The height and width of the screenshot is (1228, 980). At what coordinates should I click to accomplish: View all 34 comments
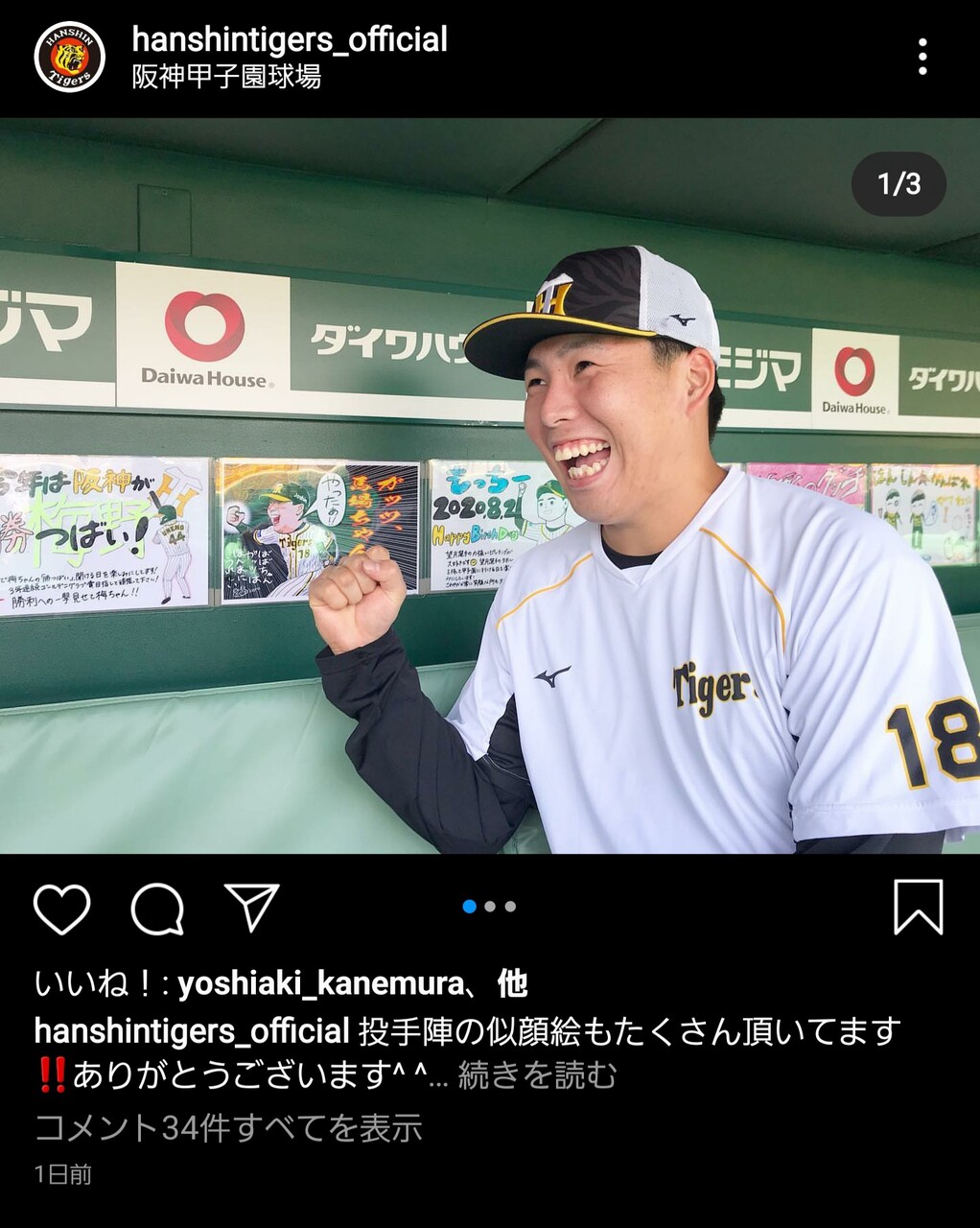228,1128
